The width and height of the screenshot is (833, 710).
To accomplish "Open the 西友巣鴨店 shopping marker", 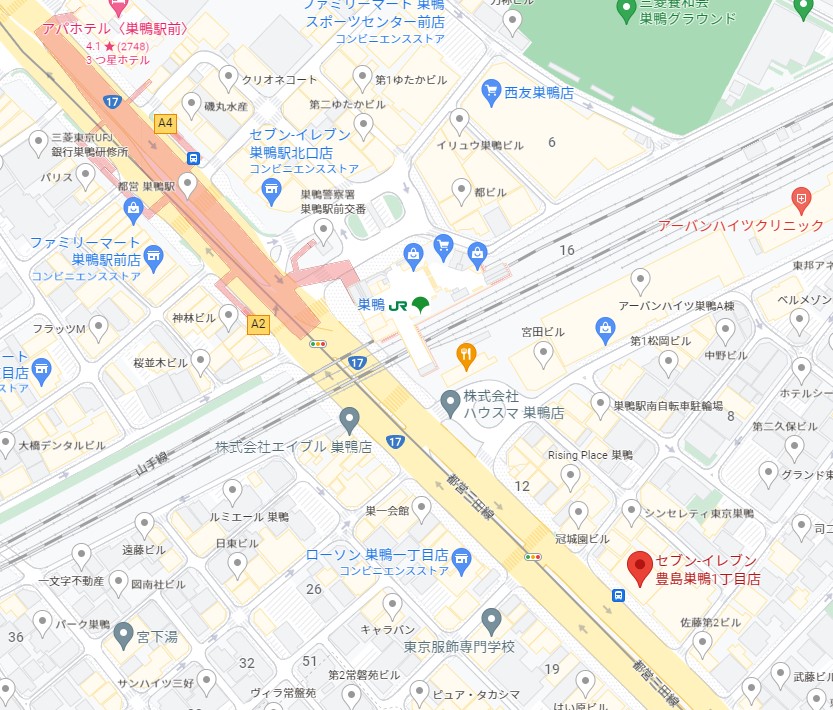I will click(x=491, y=92).
